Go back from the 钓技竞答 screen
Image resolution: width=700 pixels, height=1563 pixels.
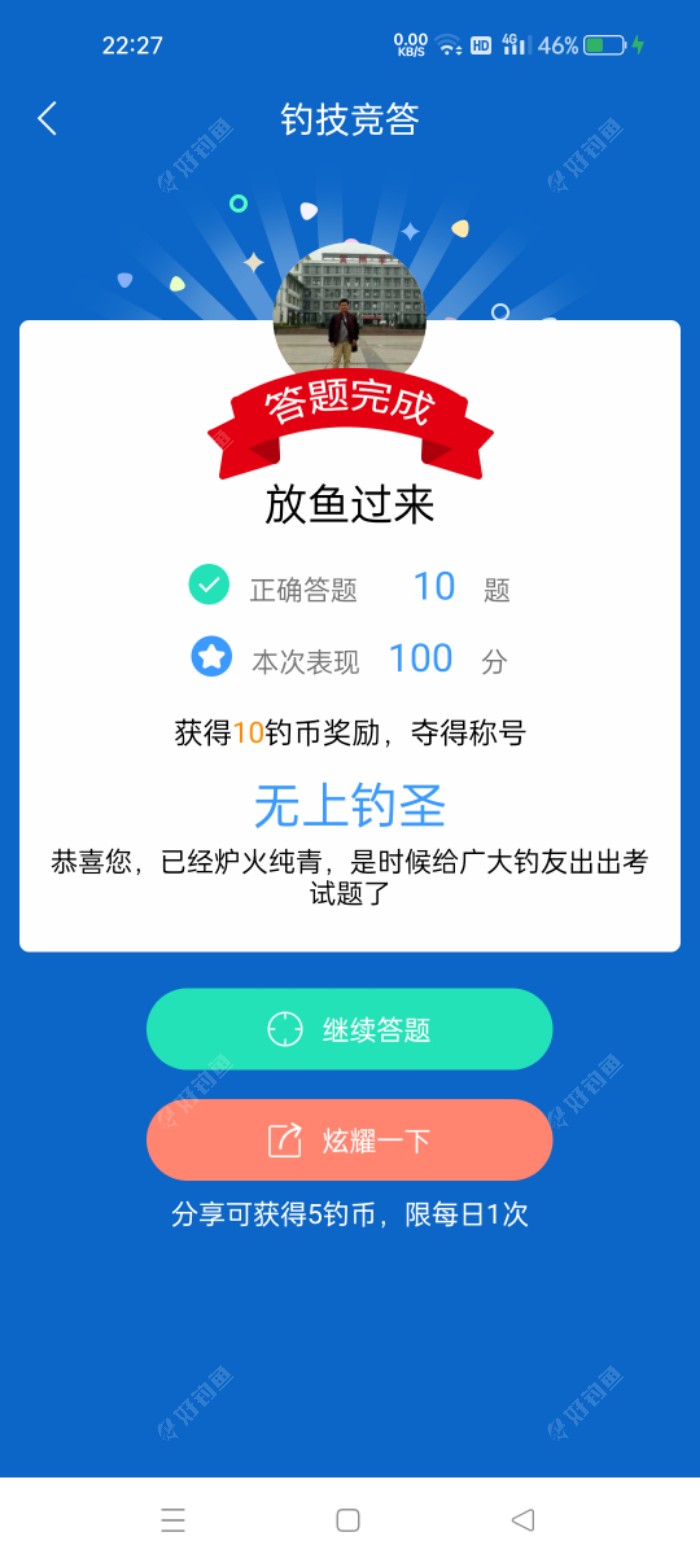coord(47,119)
